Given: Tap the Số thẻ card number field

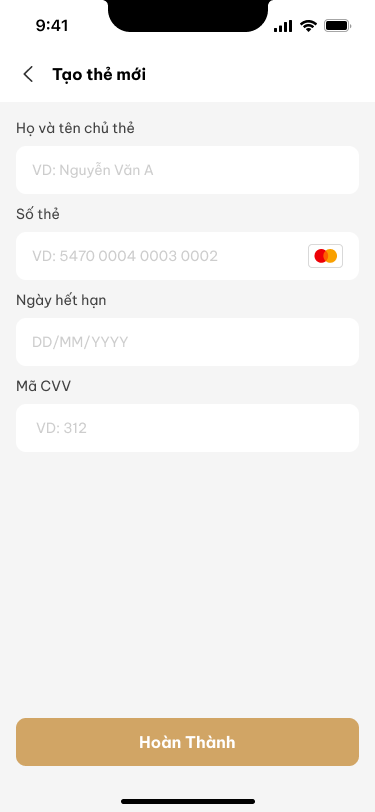Looking at the screenshot, I should tap(187, 256).
